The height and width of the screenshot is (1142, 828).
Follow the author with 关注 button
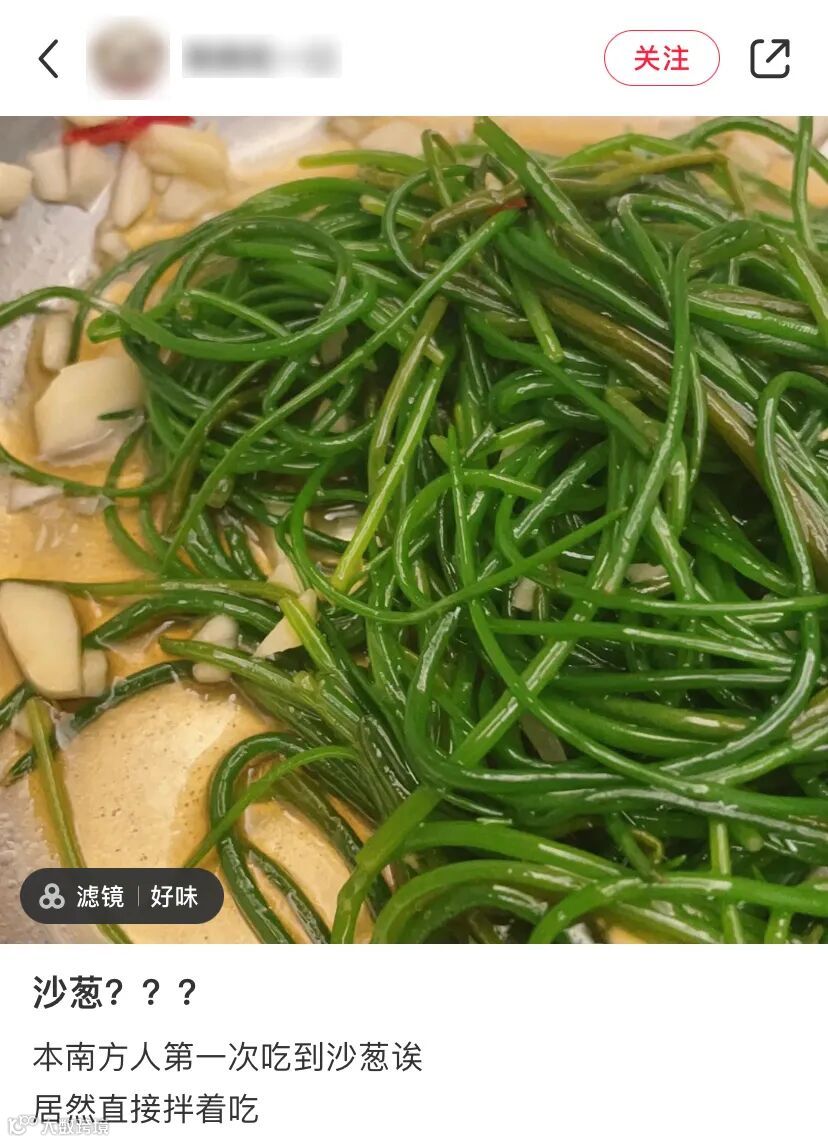tap(661, 58)
